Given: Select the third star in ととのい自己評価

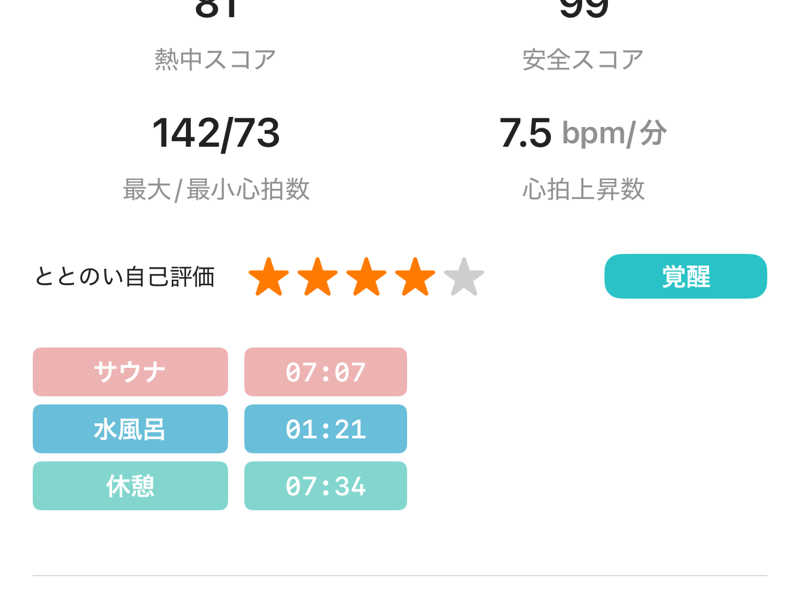Looking at the screenshot, I should pos(366,277).
